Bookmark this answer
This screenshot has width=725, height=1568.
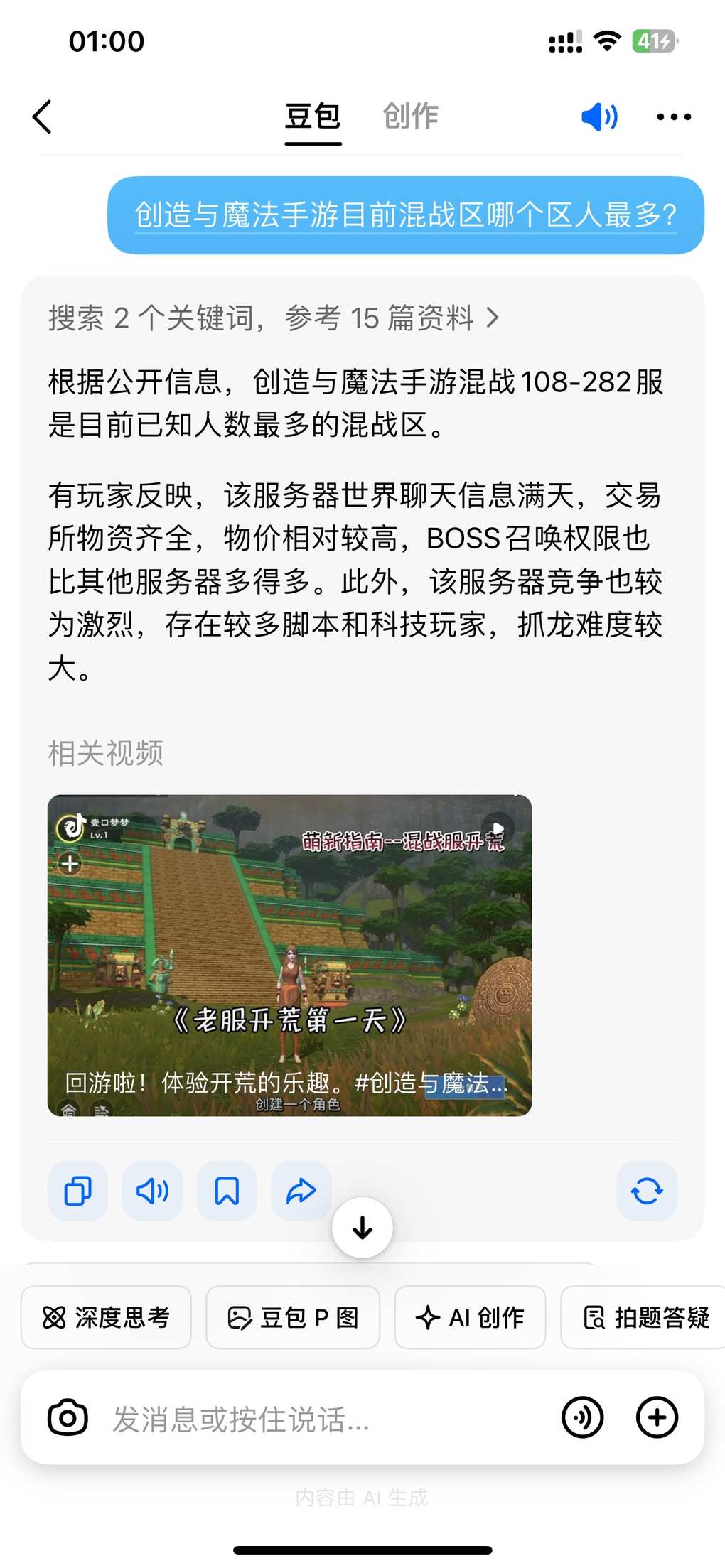point(227,1191)
